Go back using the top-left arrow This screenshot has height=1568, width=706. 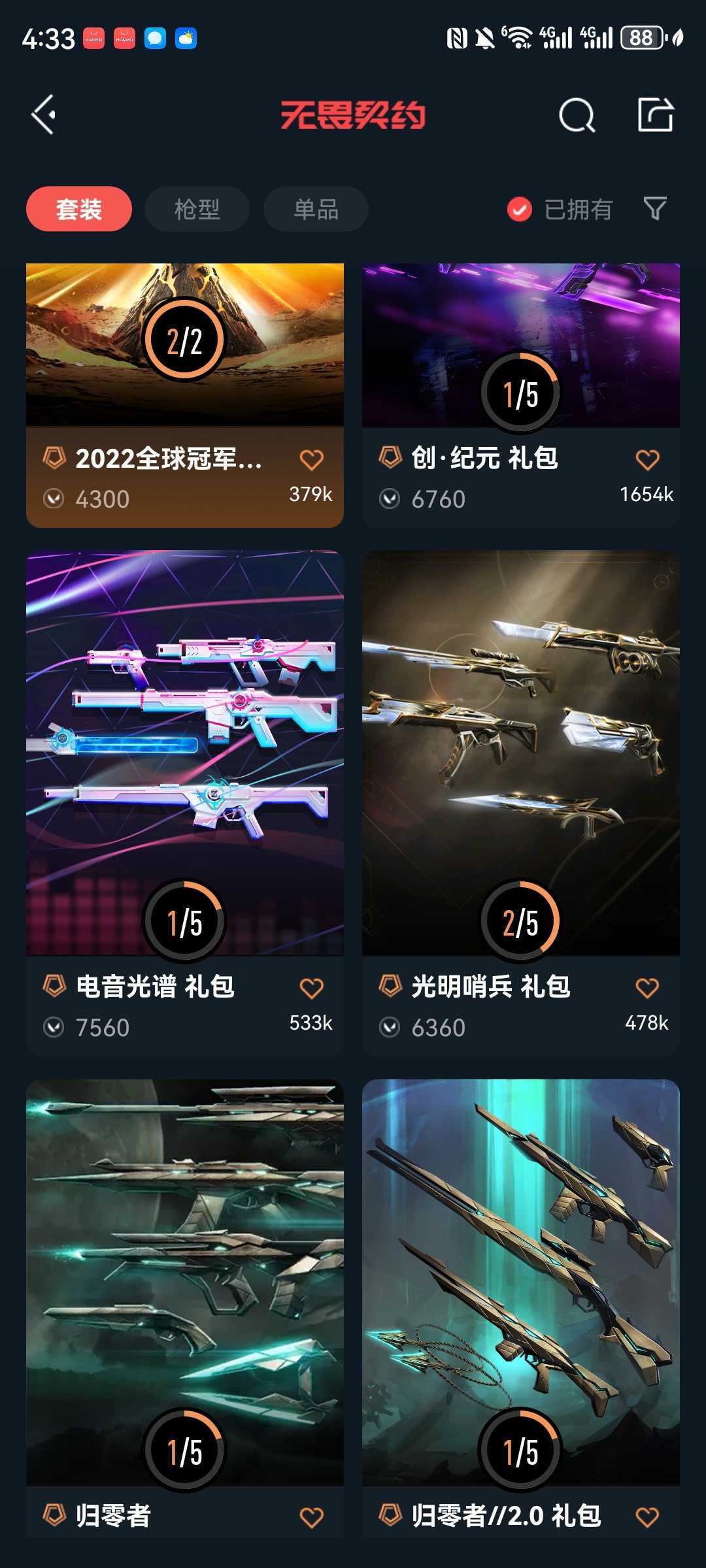[44, 115]
